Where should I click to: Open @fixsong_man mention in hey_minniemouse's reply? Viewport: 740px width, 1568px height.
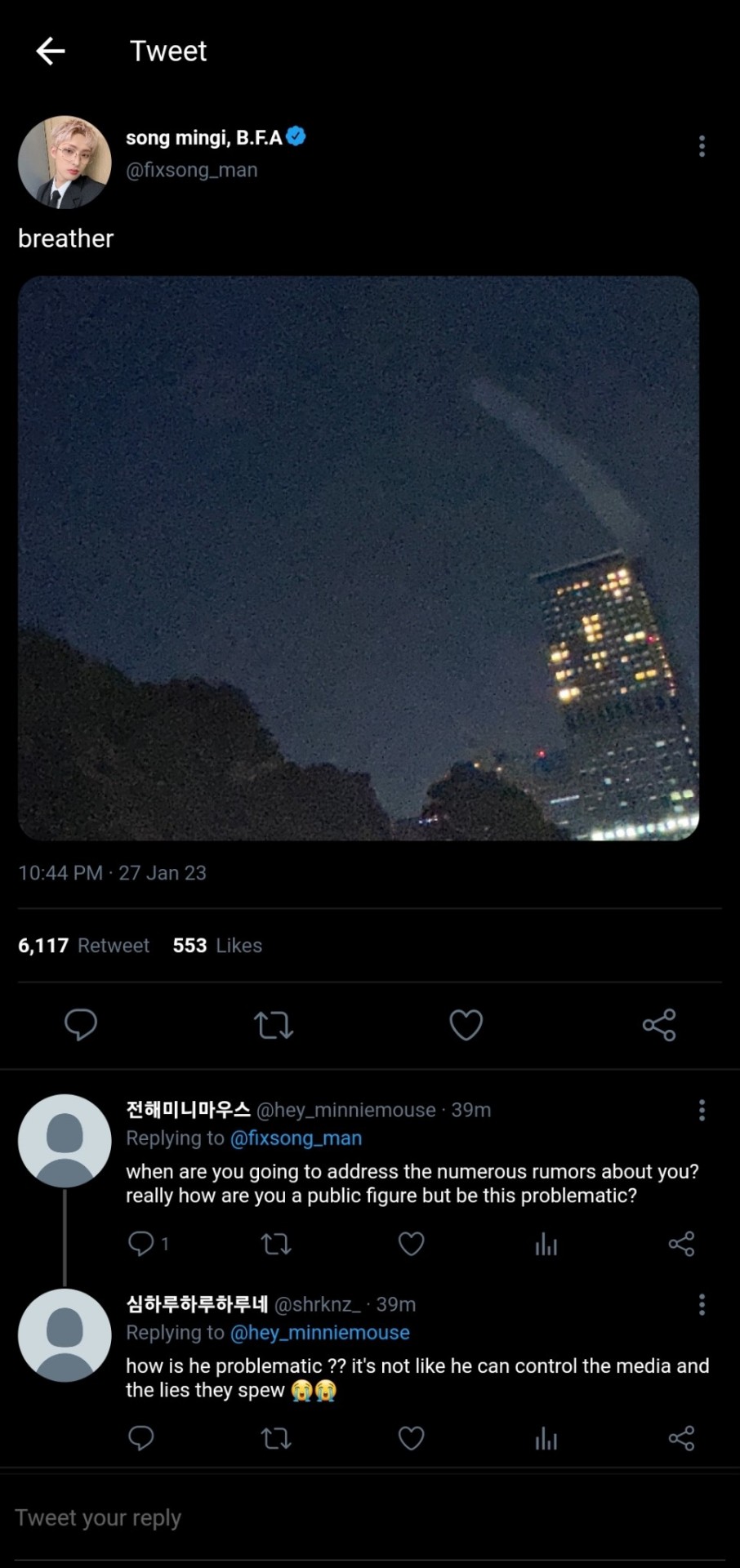click(x=296, y=1138)
